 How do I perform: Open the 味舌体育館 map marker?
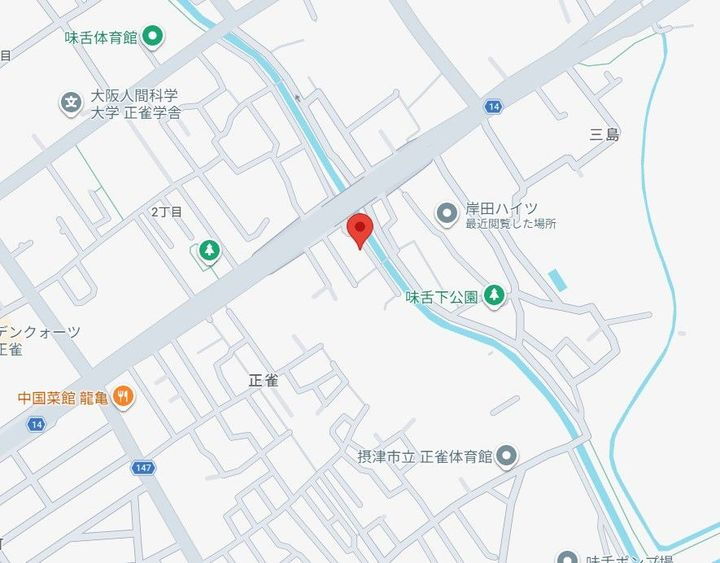pos(153,37)
